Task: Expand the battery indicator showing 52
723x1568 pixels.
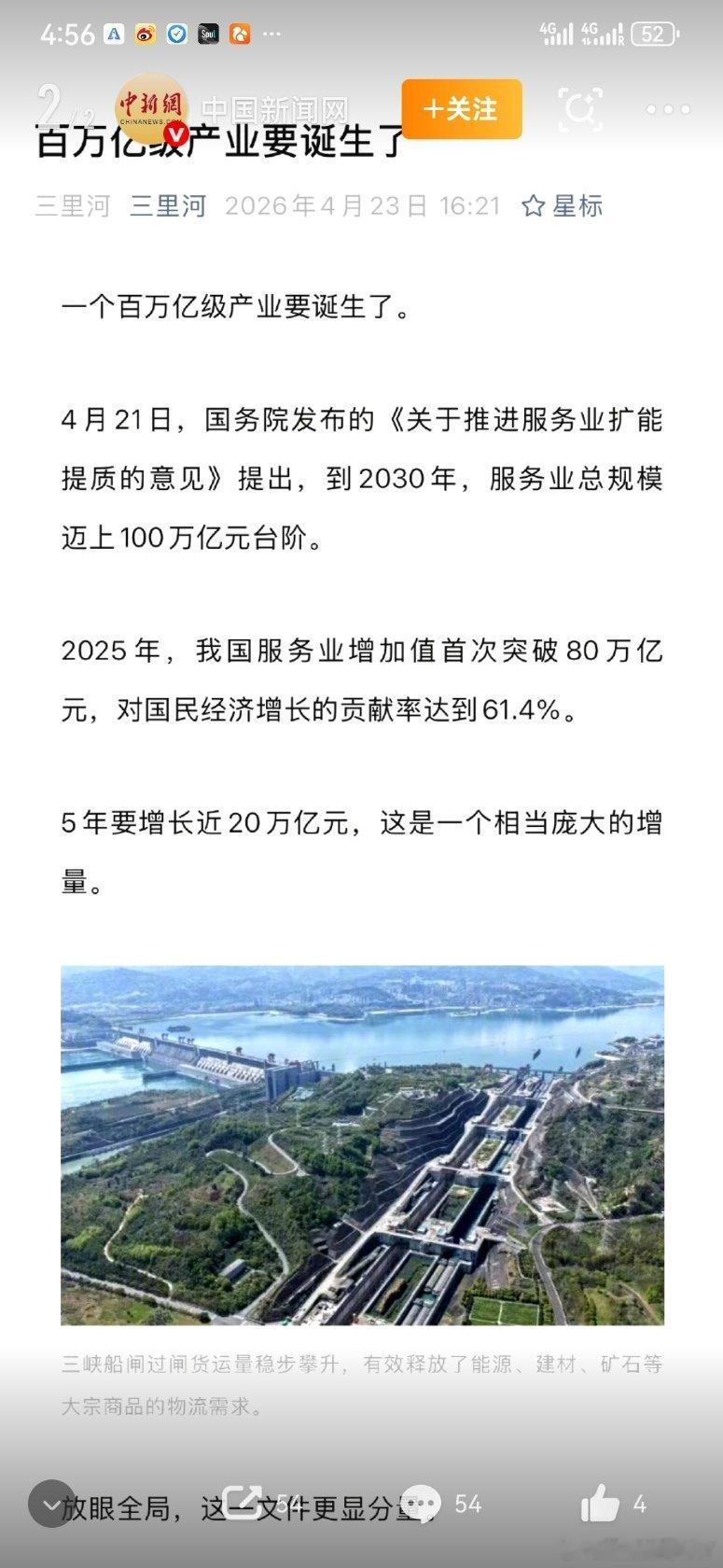Action: [x=656, y=34]
